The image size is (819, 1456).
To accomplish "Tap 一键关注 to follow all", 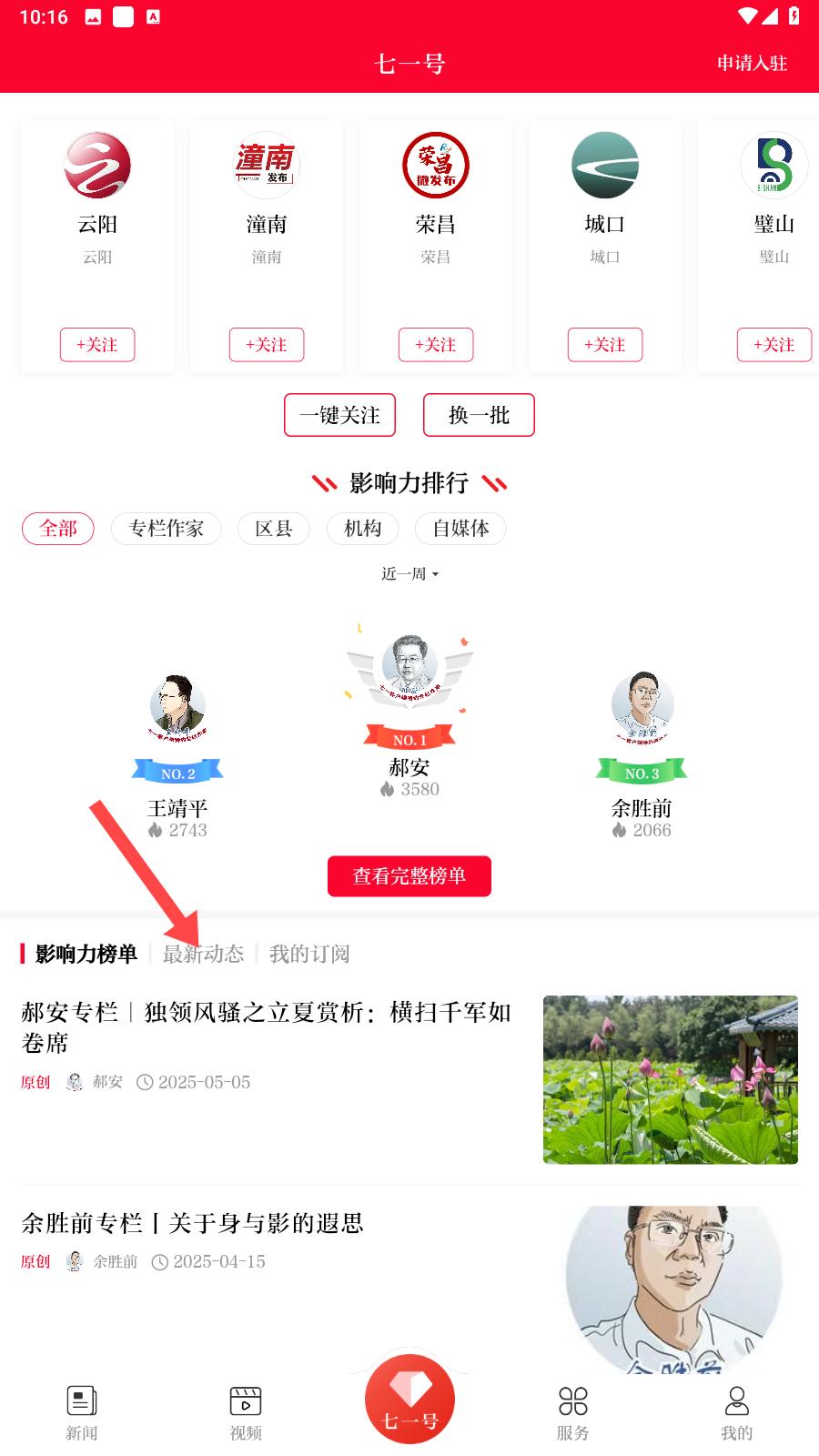I will point(340,415).
